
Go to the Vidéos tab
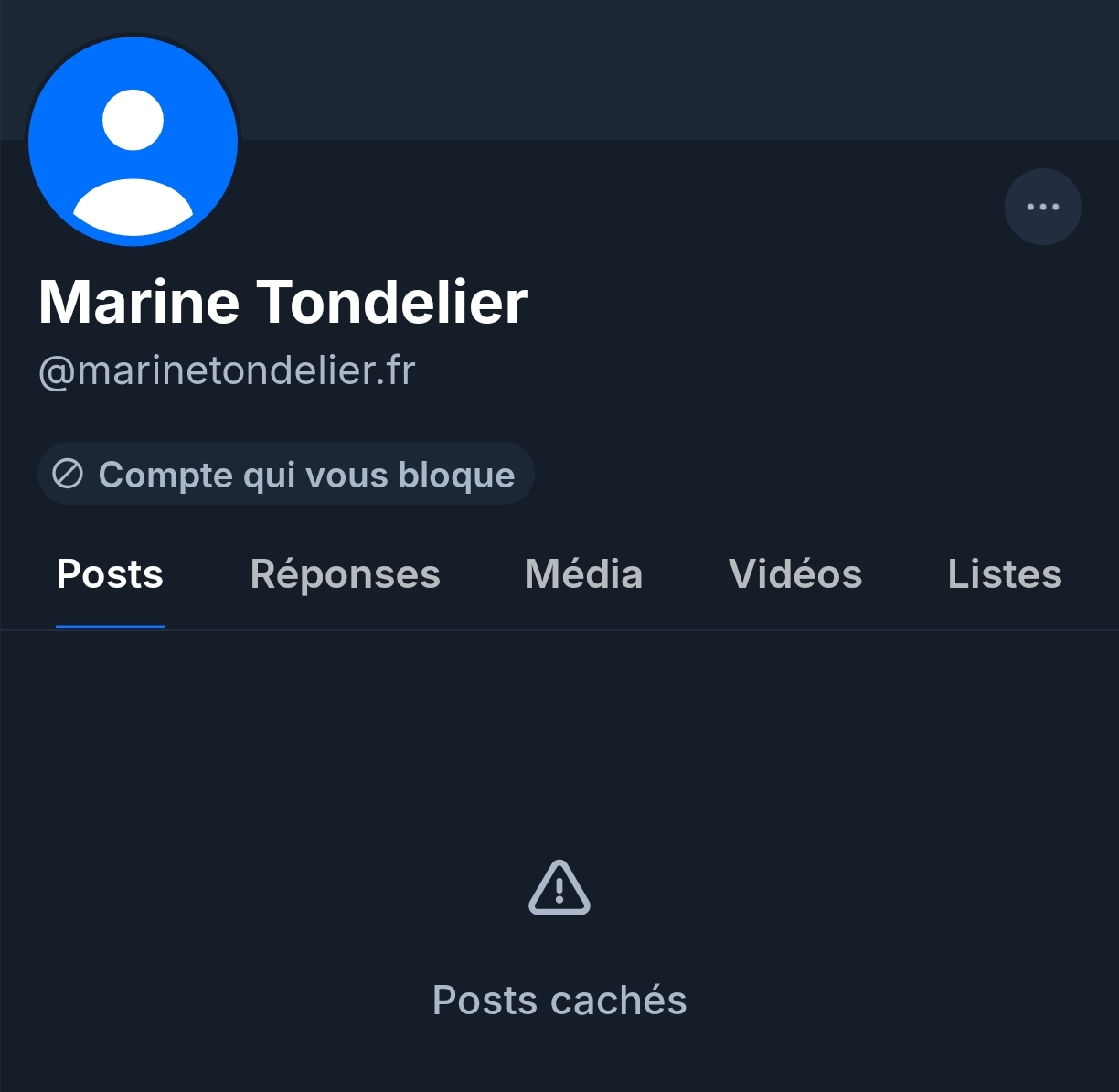tap(794, 575)
